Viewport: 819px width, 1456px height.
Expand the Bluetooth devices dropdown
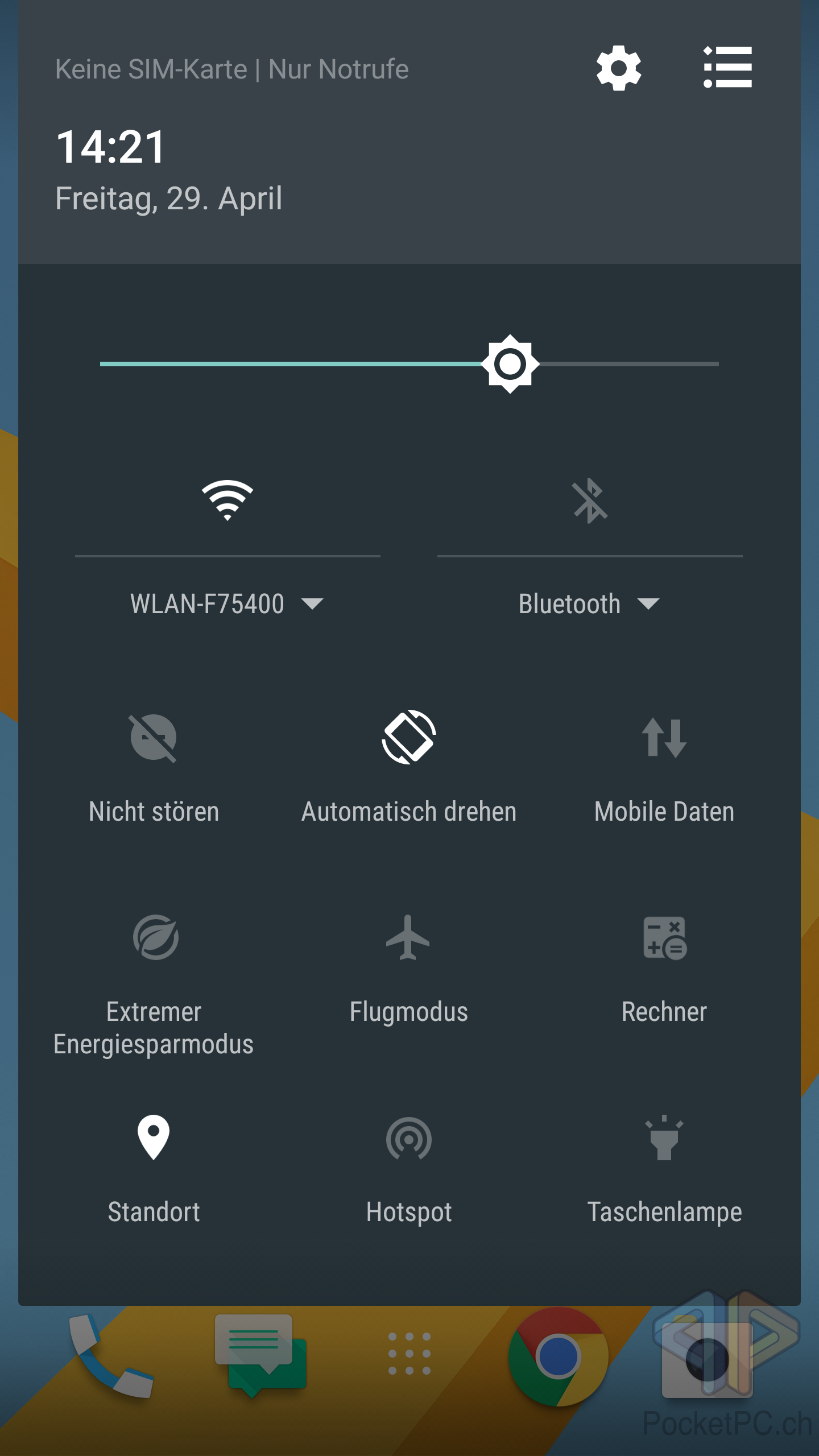(x=590, y=604)
